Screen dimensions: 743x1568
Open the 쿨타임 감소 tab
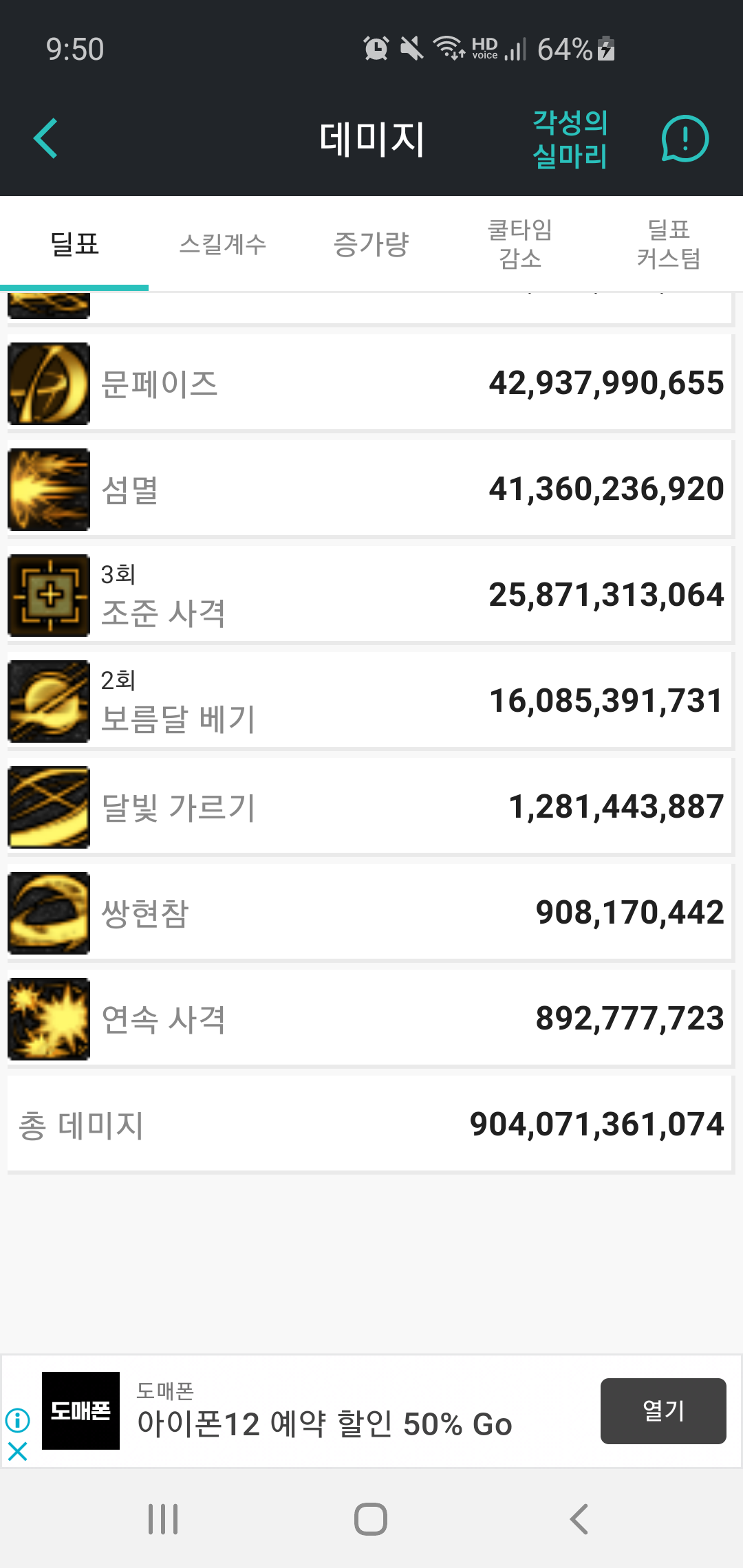click(520, 244)
